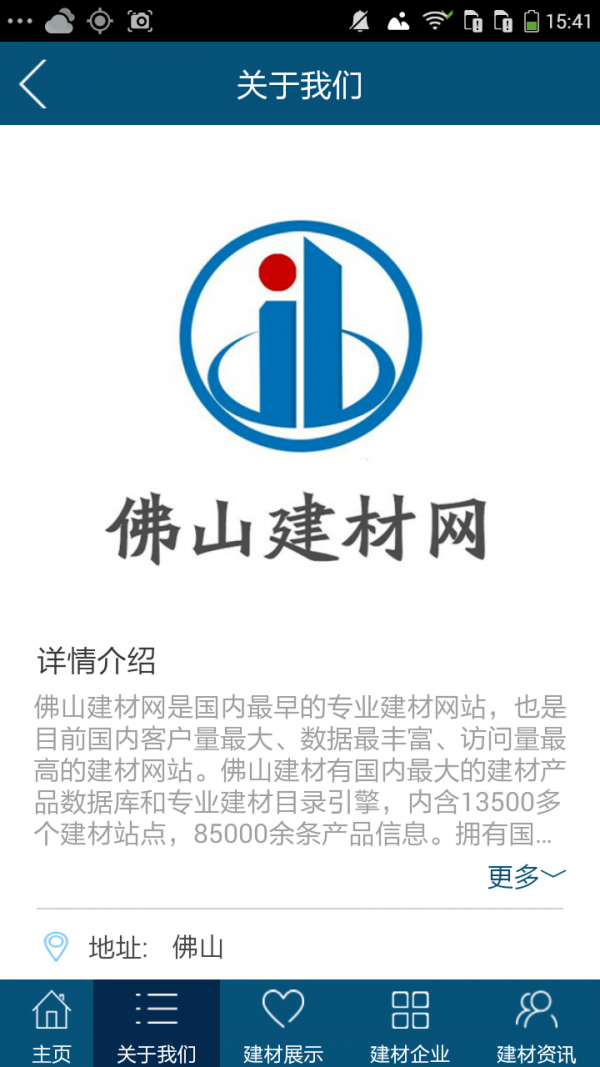600x1067 pixels.
Task: Go back using the top-left arrow
Action: click(x=33, y=84)
